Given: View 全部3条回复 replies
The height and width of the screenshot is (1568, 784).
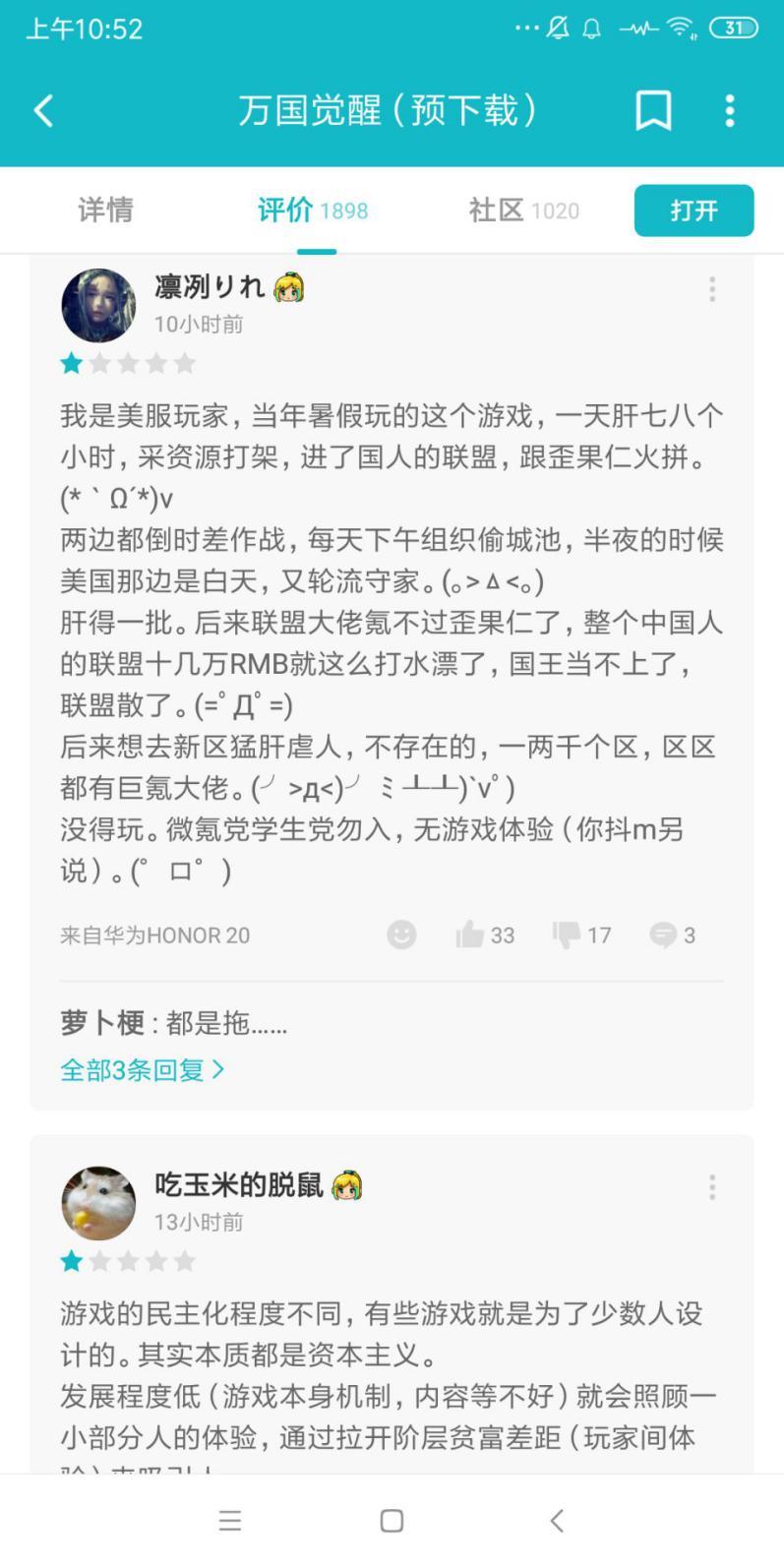Looking at the screenshot, I should pyautogui.click(x=142, y=1069).
